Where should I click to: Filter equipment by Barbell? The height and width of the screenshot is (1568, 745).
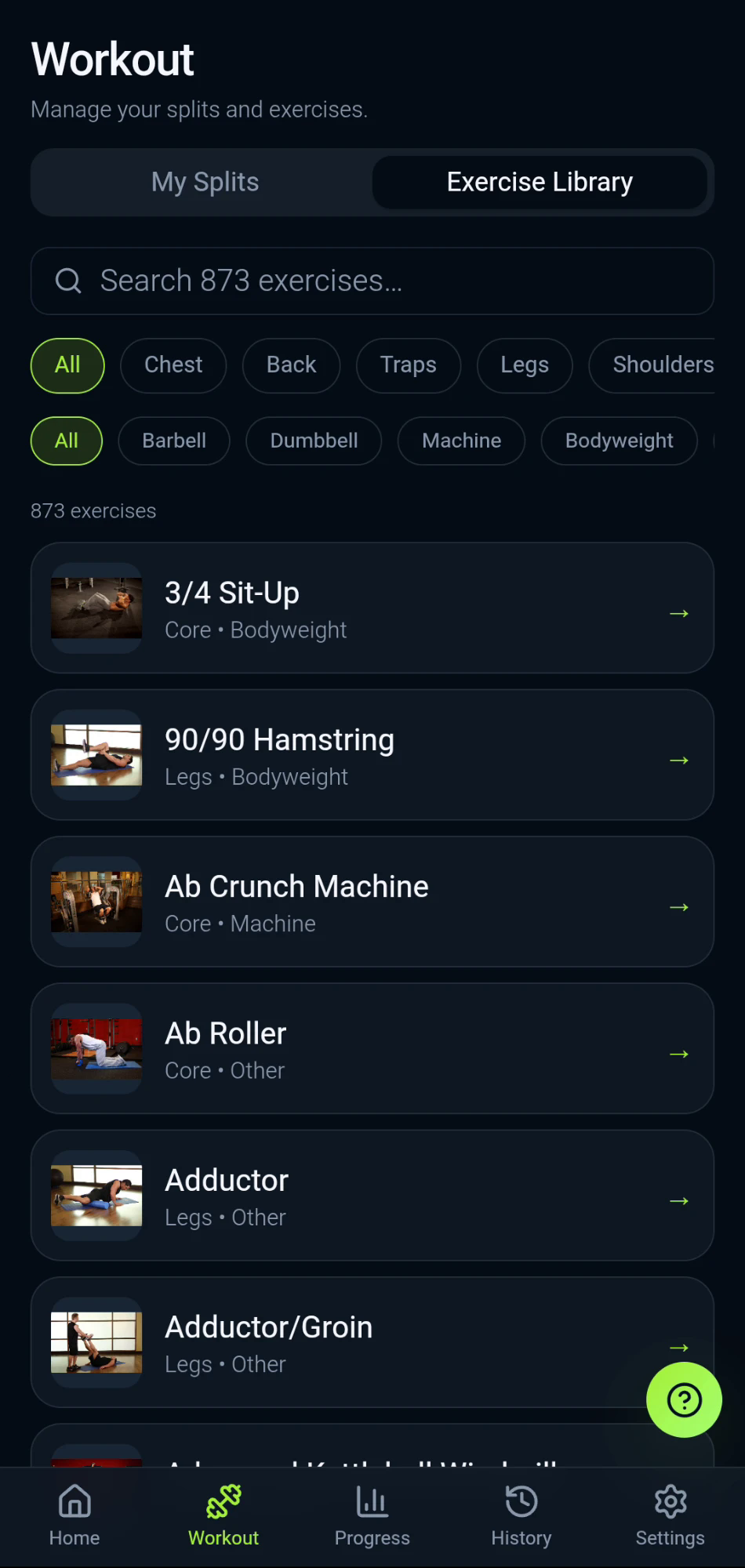point(174,441)
